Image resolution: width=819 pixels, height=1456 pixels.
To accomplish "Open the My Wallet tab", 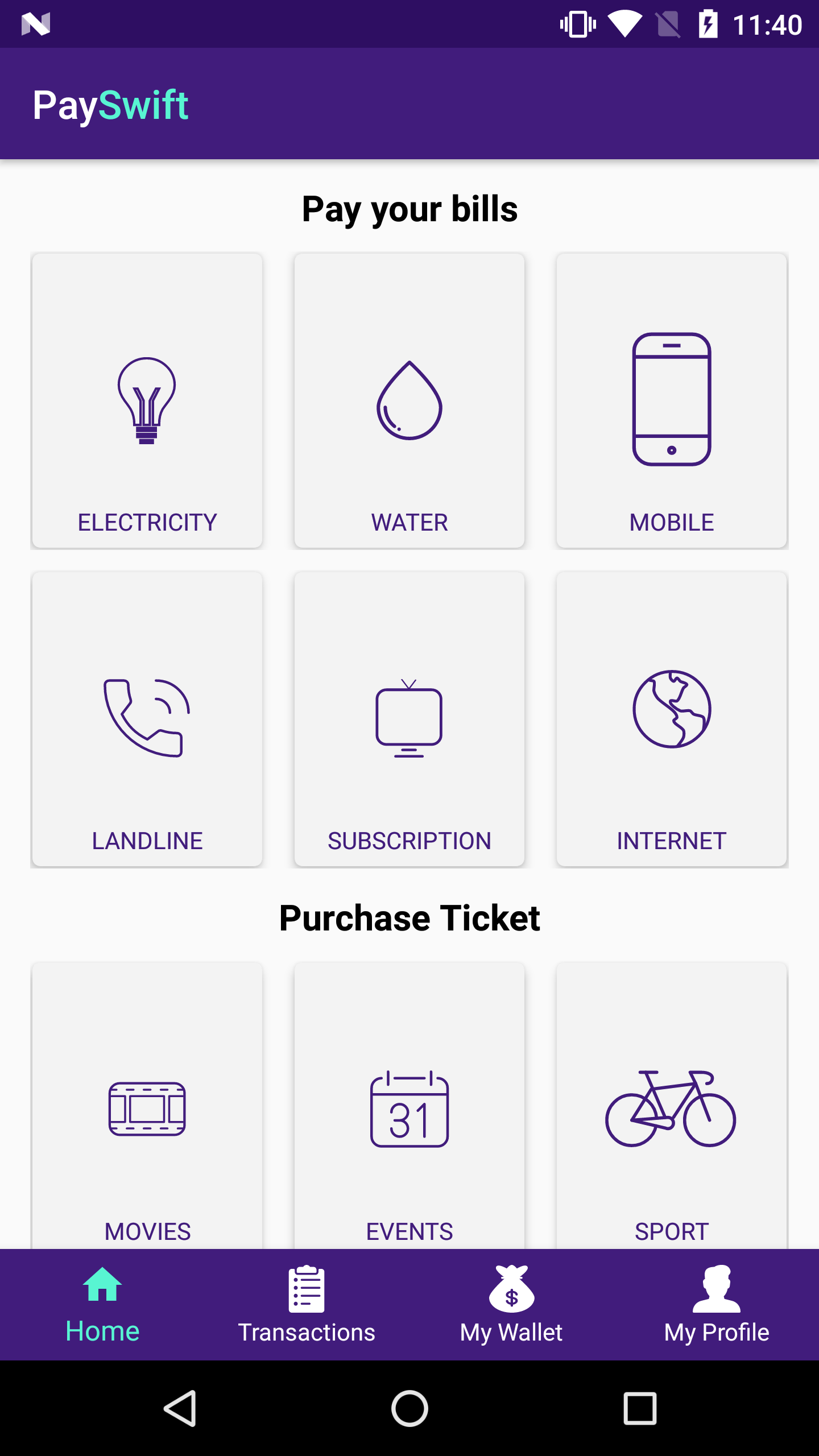I will click(x=511, y=1305).
